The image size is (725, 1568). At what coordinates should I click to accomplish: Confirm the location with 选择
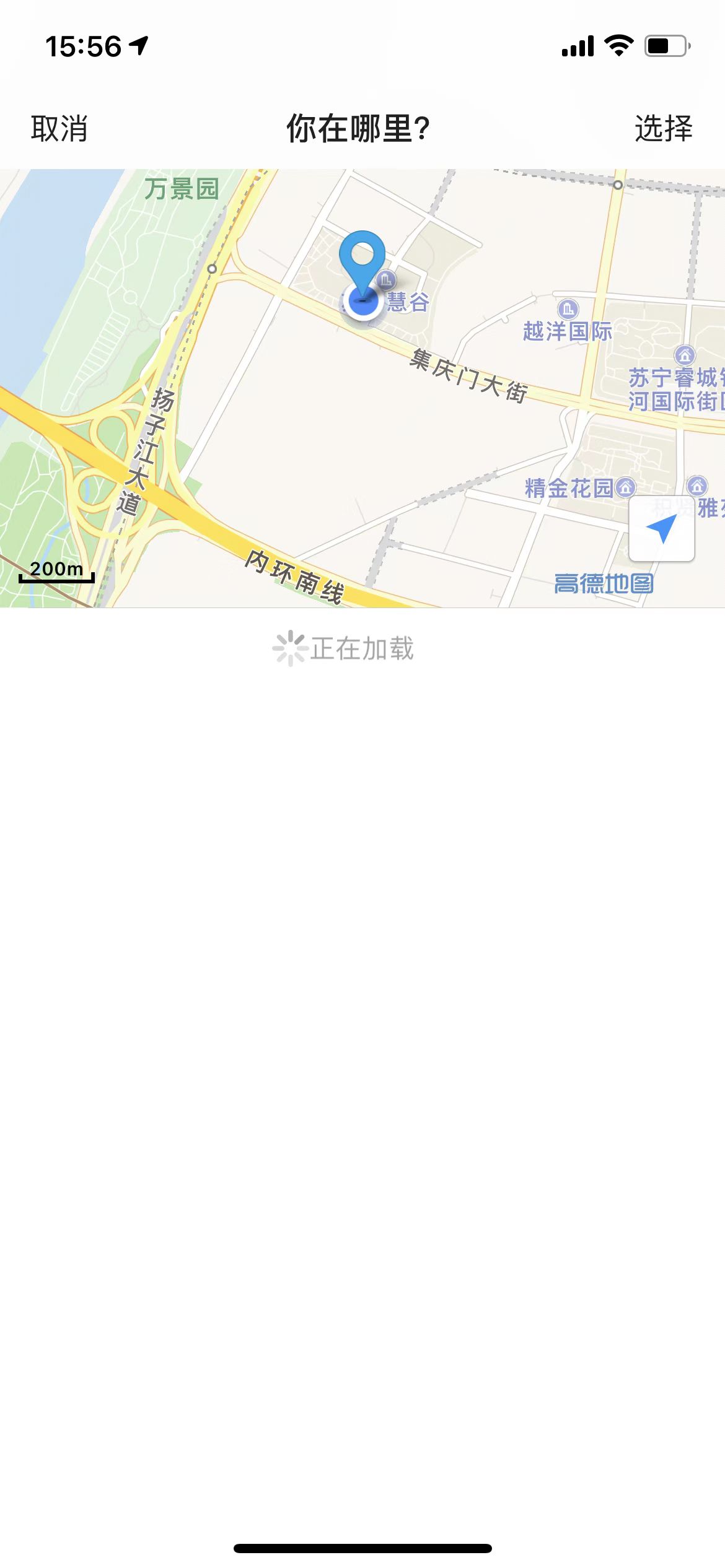pyautogui.click(x=664, y=128)
